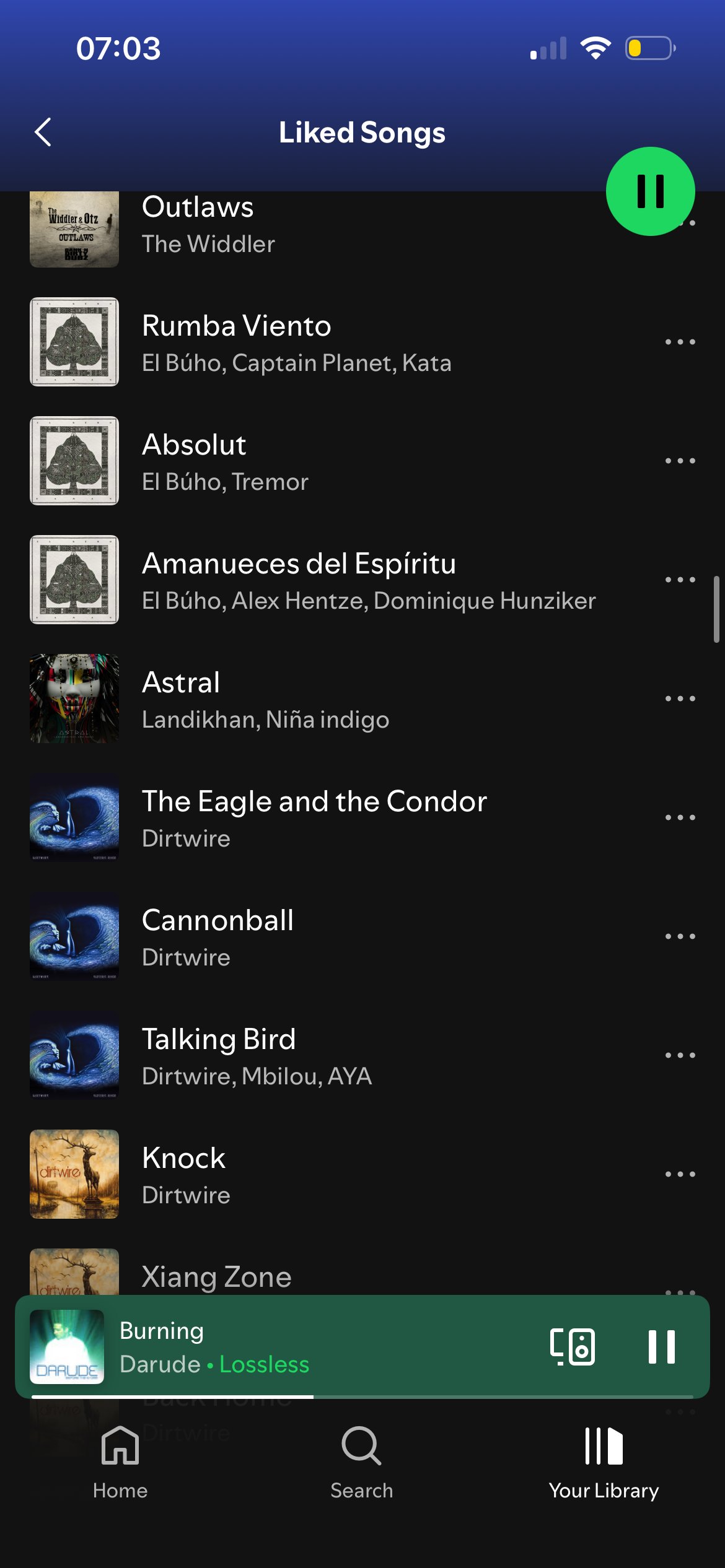Screen dimensions: 725x1568
Task: Switch to the Home tab
Action: click(120, 1463)
